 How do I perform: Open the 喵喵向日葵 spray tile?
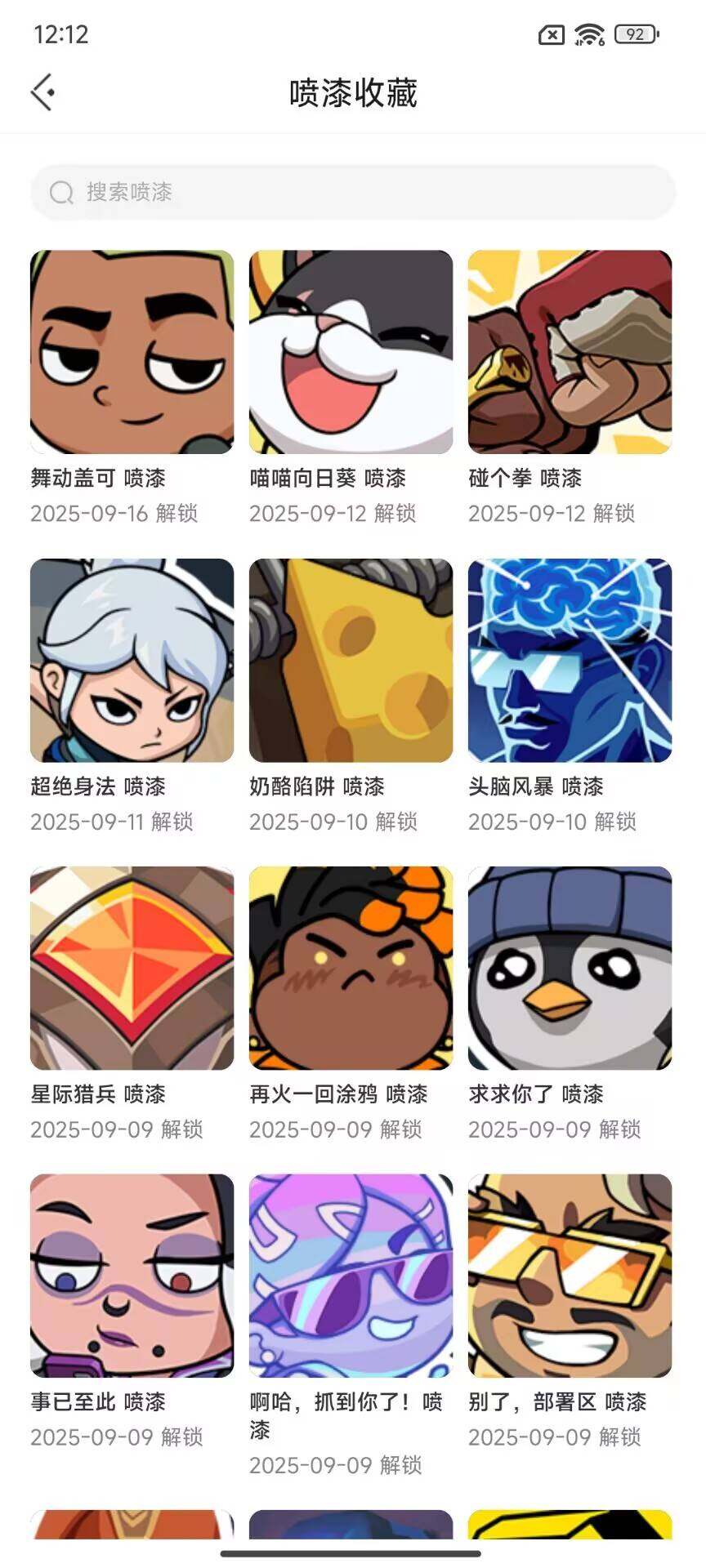351,352
